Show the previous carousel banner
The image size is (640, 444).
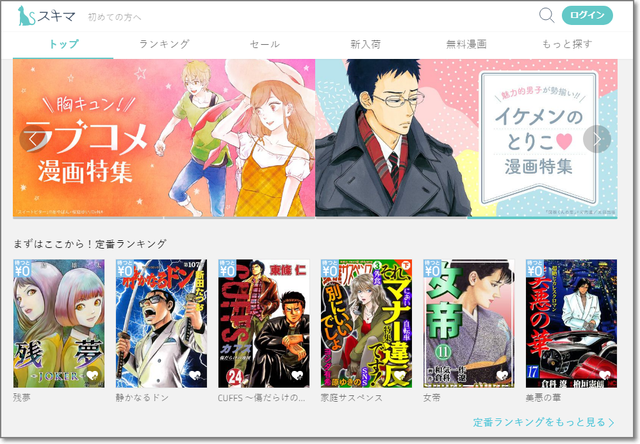(27, 139)
